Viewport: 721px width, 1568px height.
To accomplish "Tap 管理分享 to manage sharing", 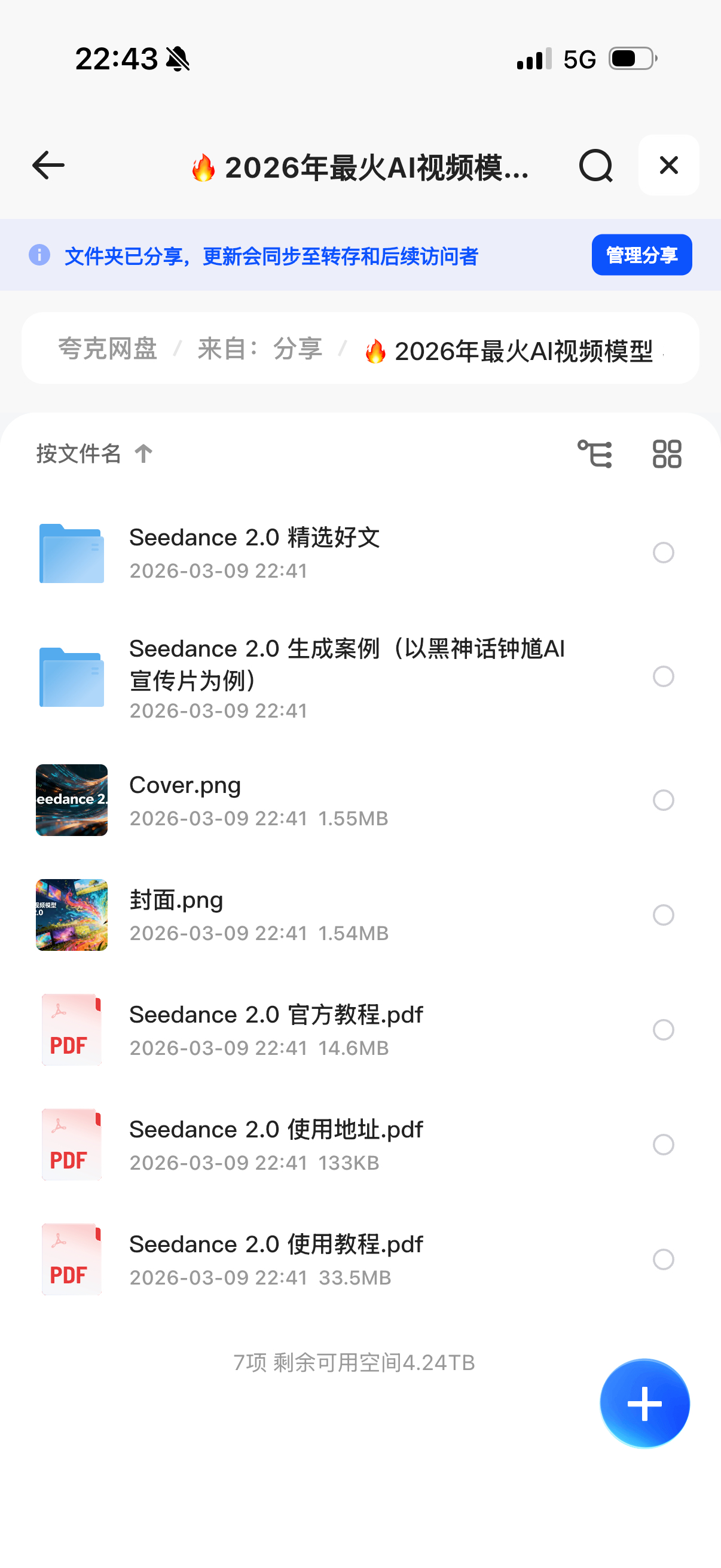I will point(641,255).
